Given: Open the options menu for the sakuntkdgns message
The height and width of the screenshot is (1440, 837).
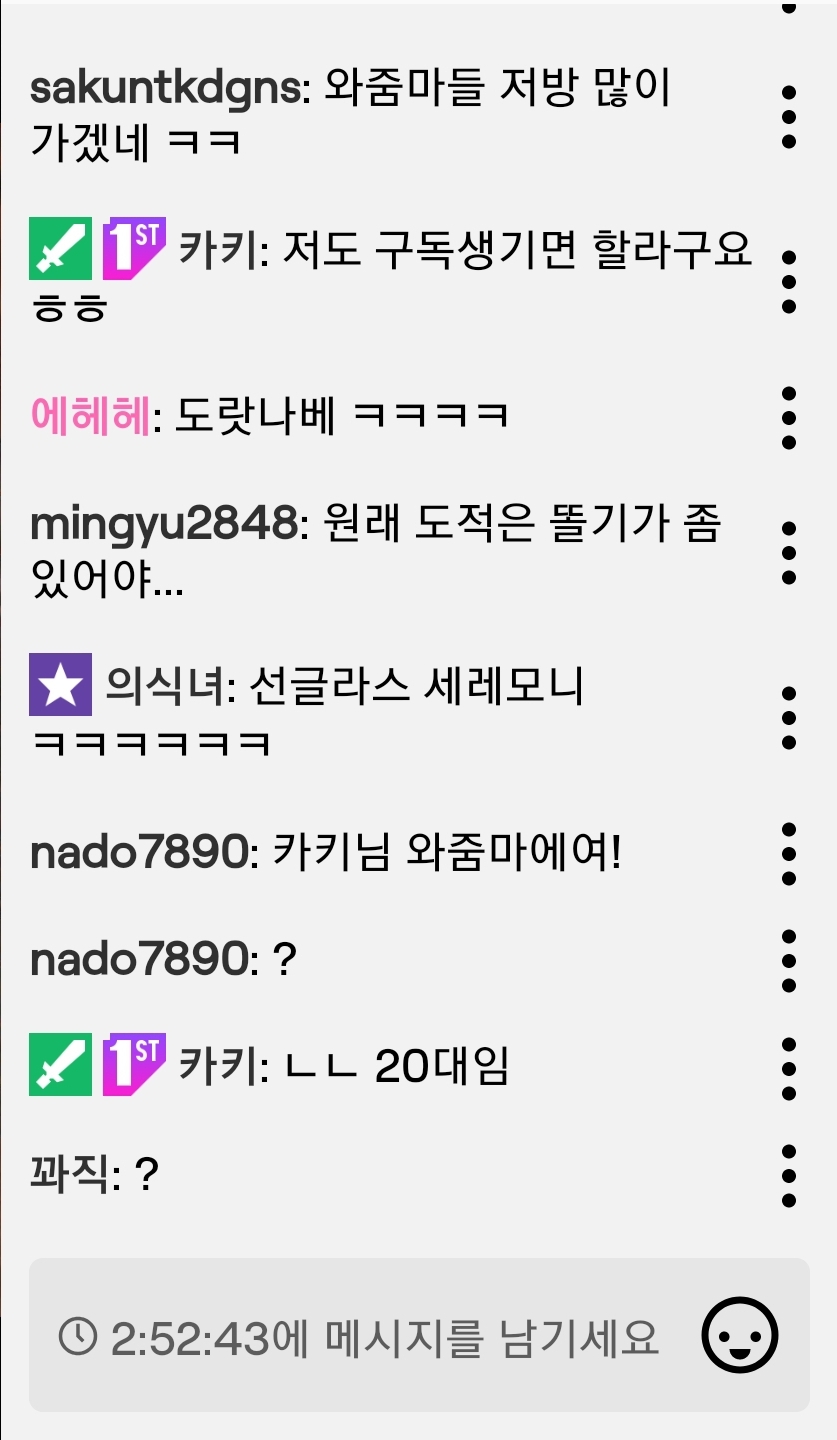Looking at the screenshot, I should [788, 118].
